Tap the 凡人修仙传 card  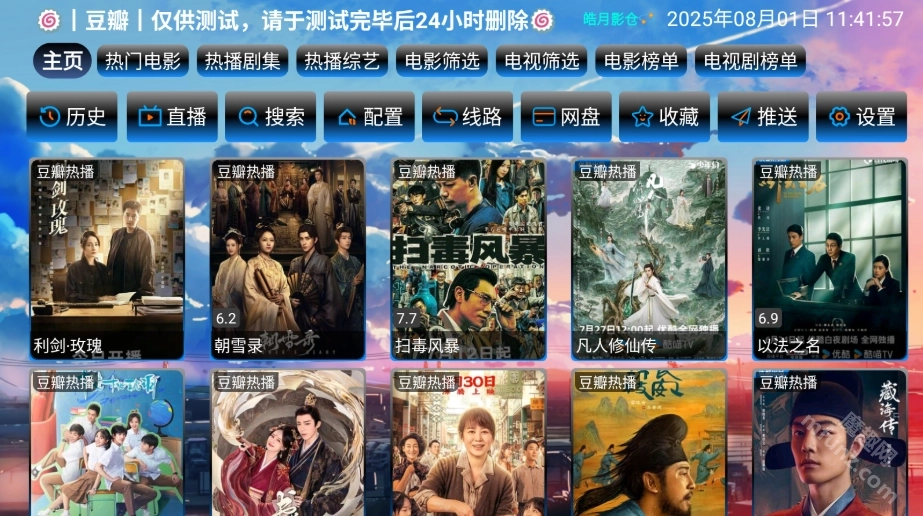(649, 259)
